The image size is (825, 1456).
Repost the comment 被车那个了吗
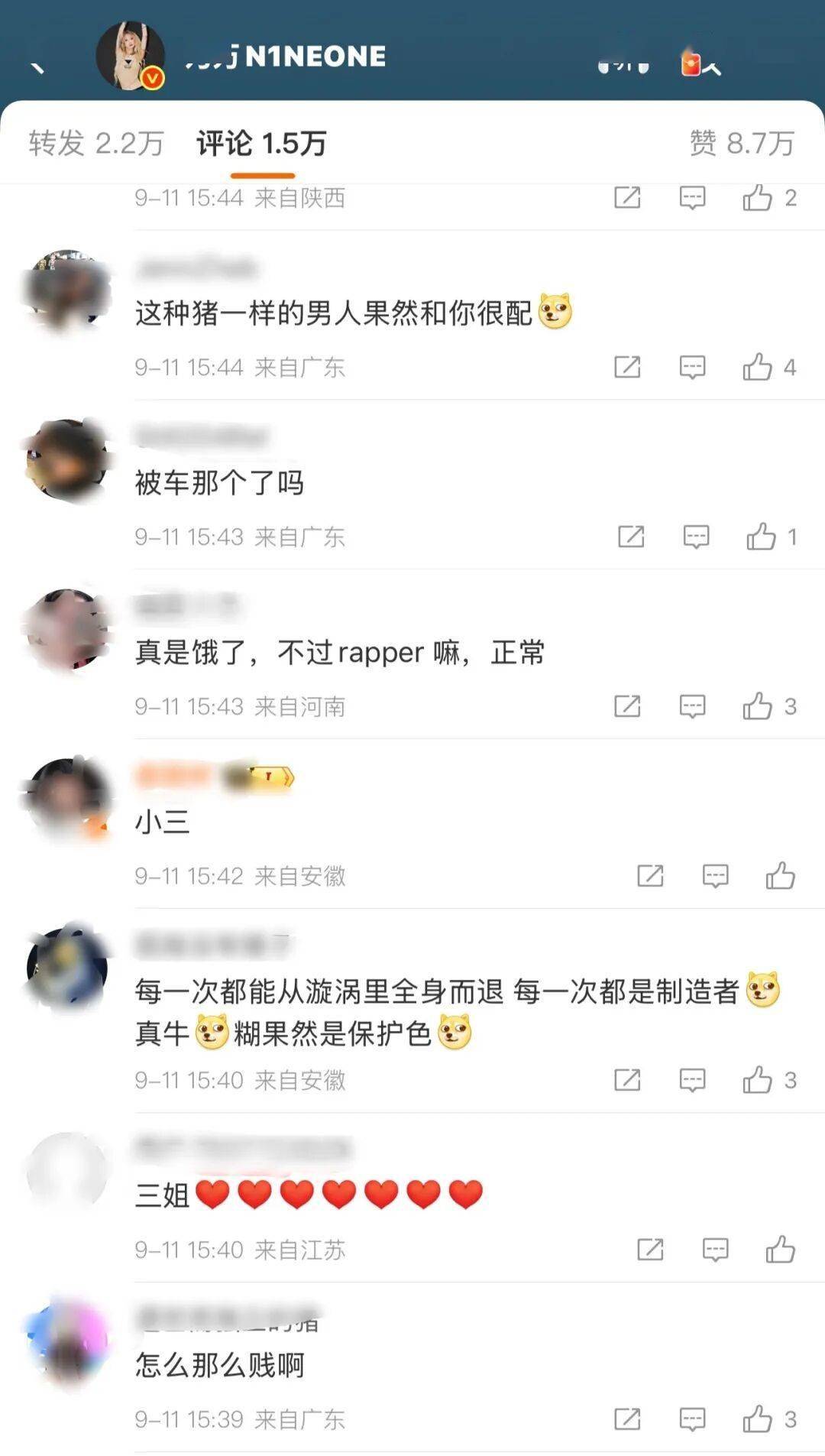point(631,537)
